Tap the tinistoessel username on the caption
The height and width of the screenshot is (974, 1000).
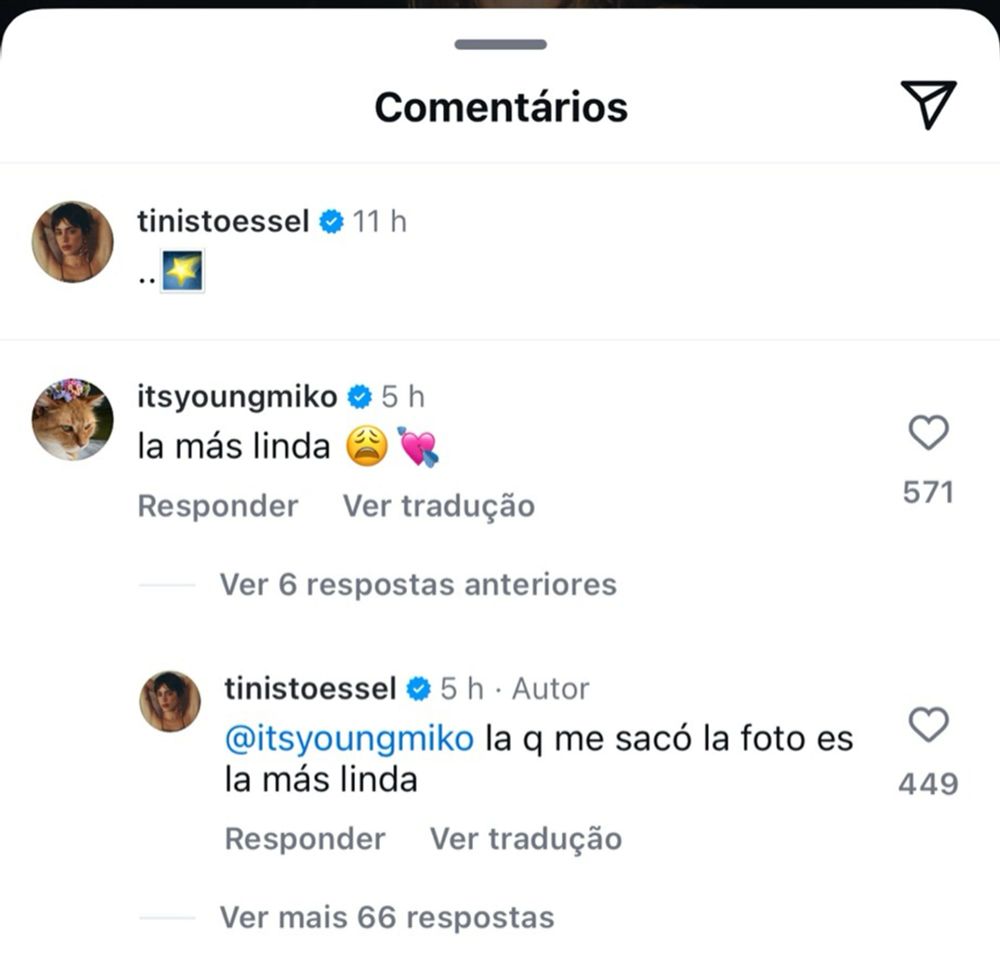(x=223, y=221)
